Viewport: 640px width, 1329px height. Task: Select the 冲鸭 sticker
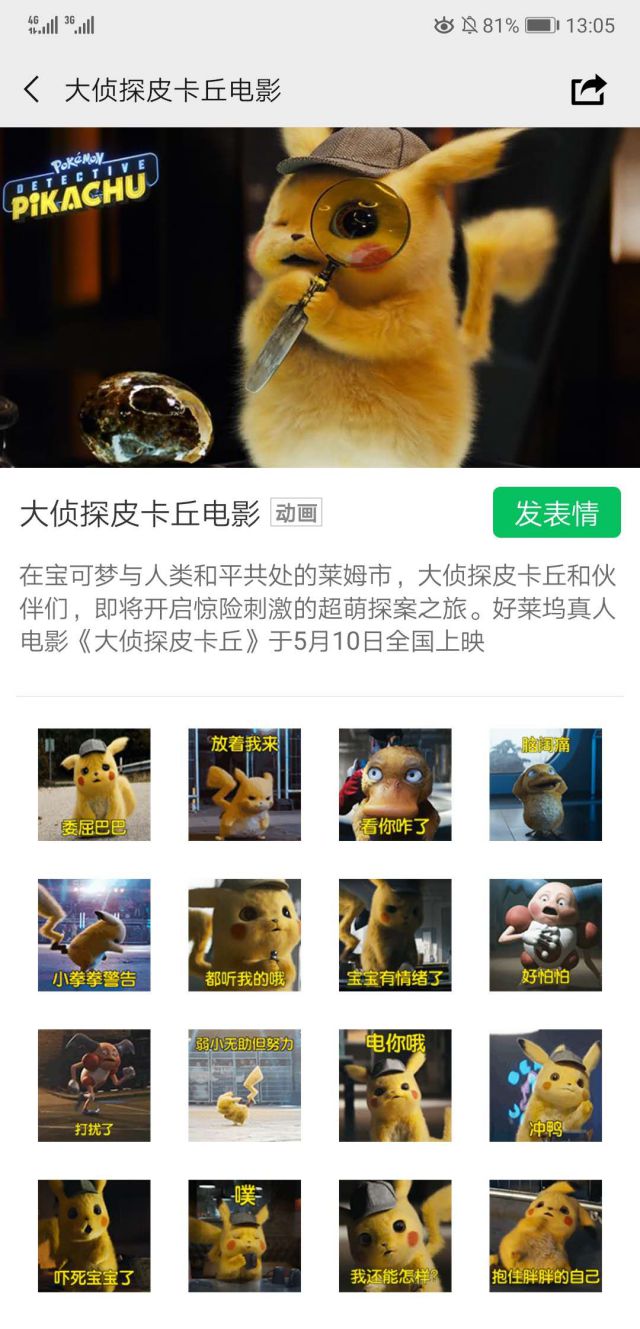(x=545, y=1085)
